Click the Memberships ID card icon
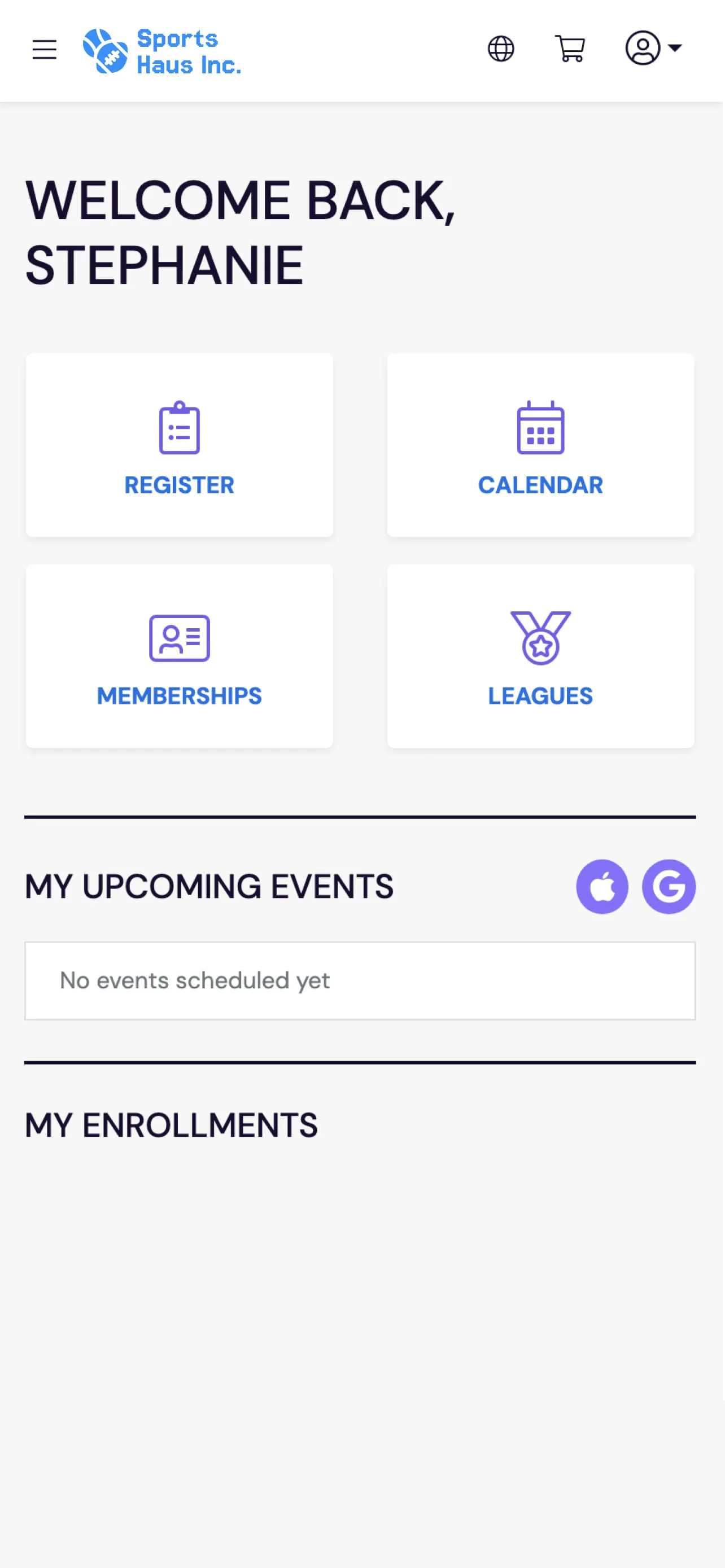 (179, 638)
